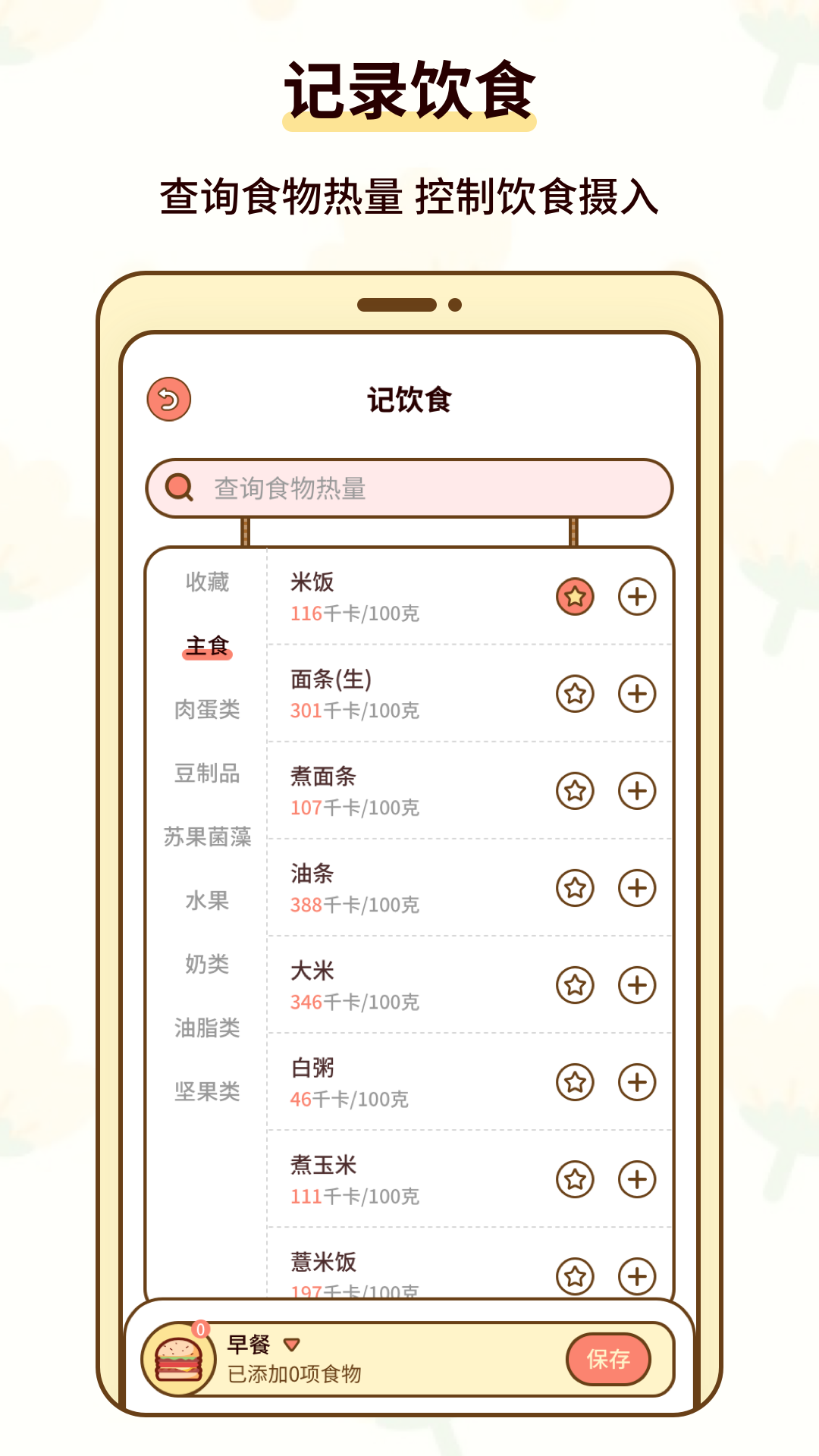Favorite 煮面条 with the star toggle
The height and width of the screenshot is (1456, 819).
click(x=574, y=790)
